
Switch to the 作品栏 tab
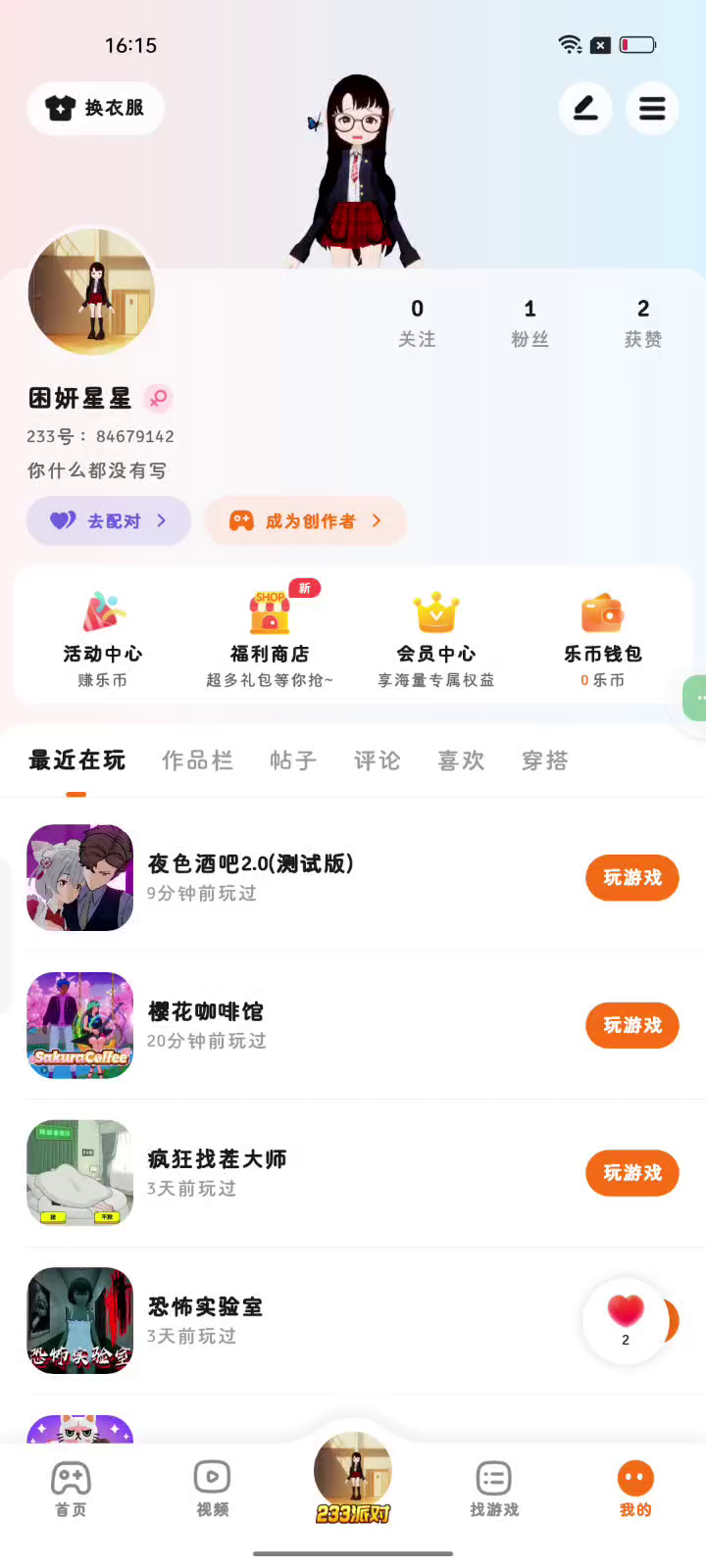pyautogui.click(x=197, y=760)
